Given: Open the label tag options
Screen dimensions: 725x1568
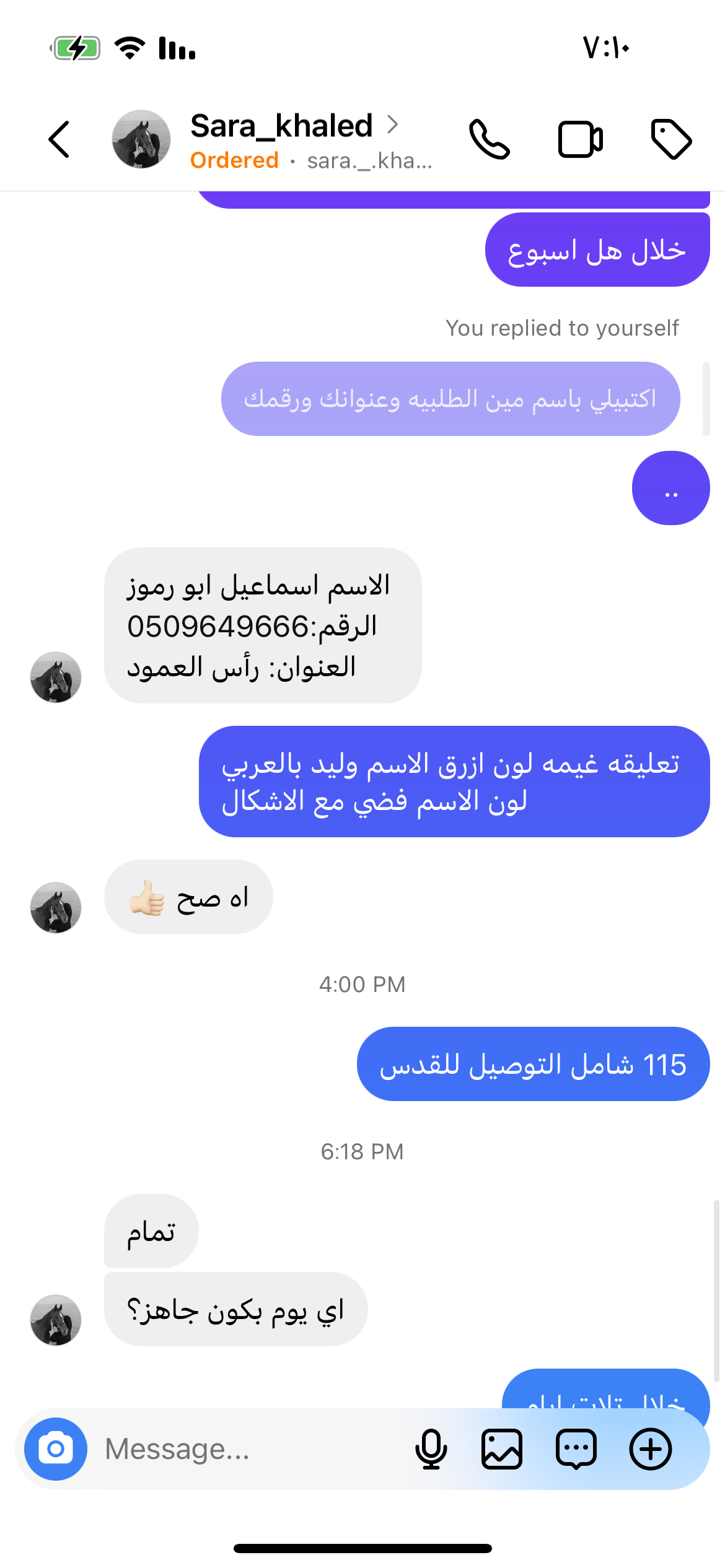Looking at the screenshot, I should [671, 139].
